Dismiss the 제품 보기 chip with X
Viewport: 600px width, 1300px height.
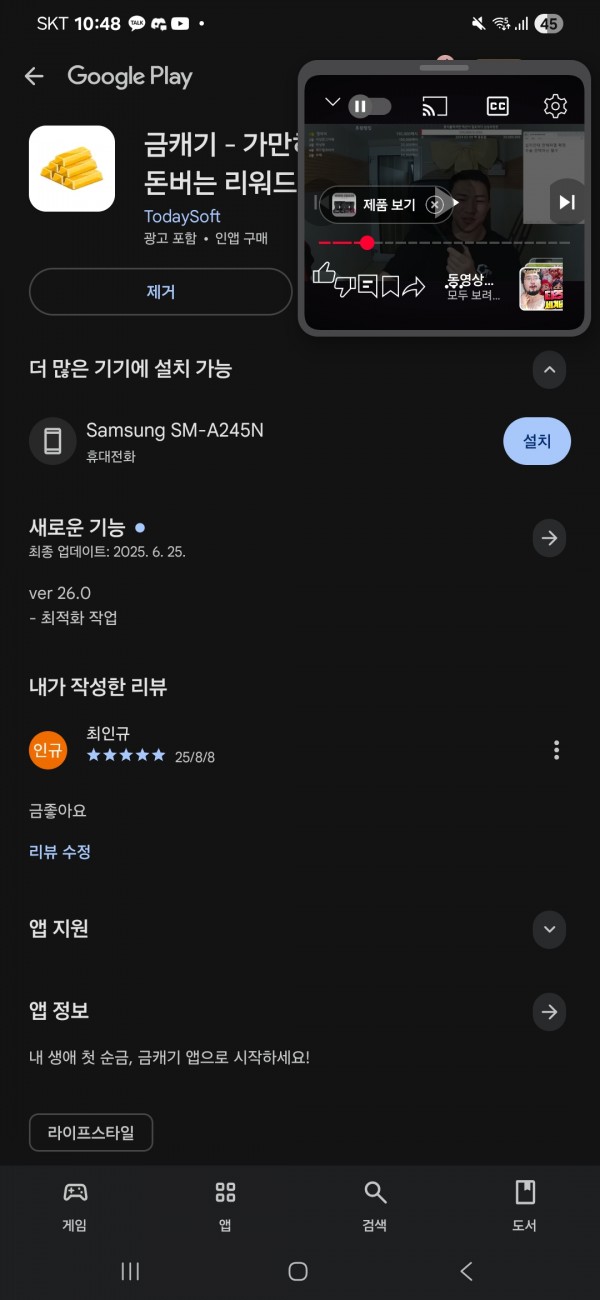pyautogui.click(x=434, y=205)
